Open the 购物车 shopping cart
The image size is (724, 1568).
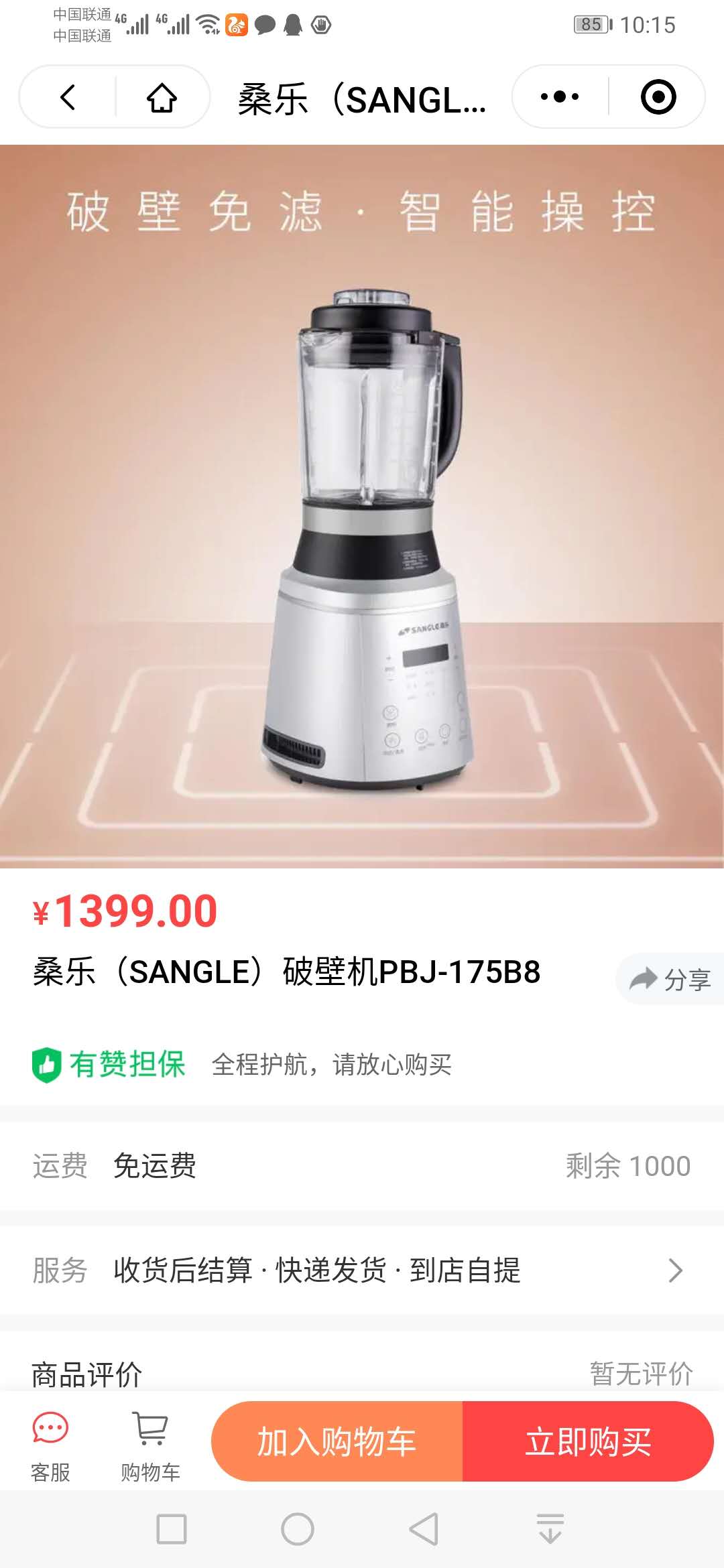pos(151,1444)
